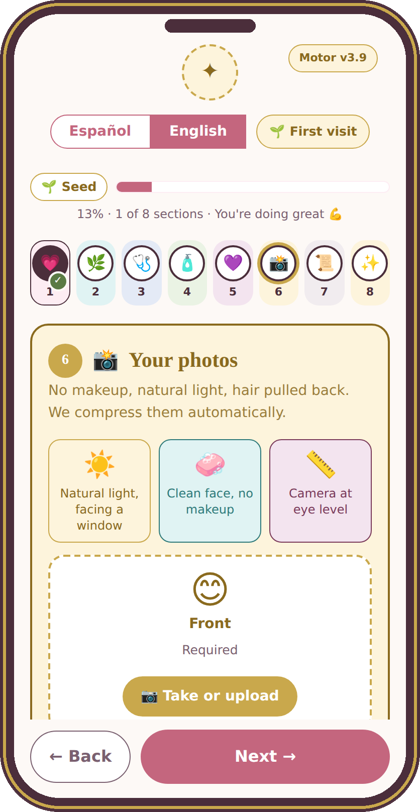Go to section 1 heart step

[50, 273]
